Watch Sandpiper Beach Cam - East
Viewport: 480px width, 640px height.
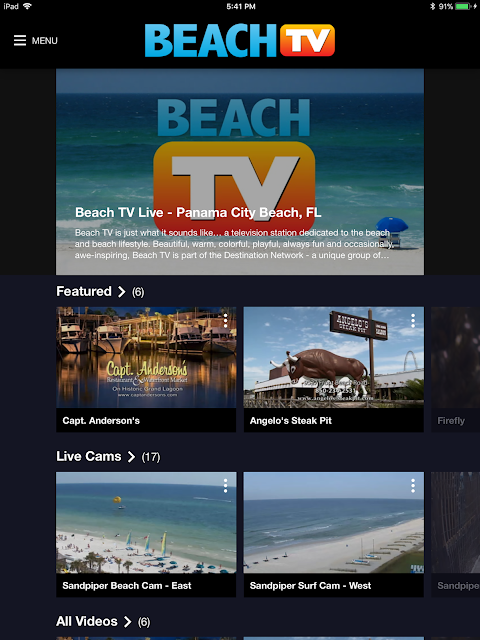click(146, 535)
